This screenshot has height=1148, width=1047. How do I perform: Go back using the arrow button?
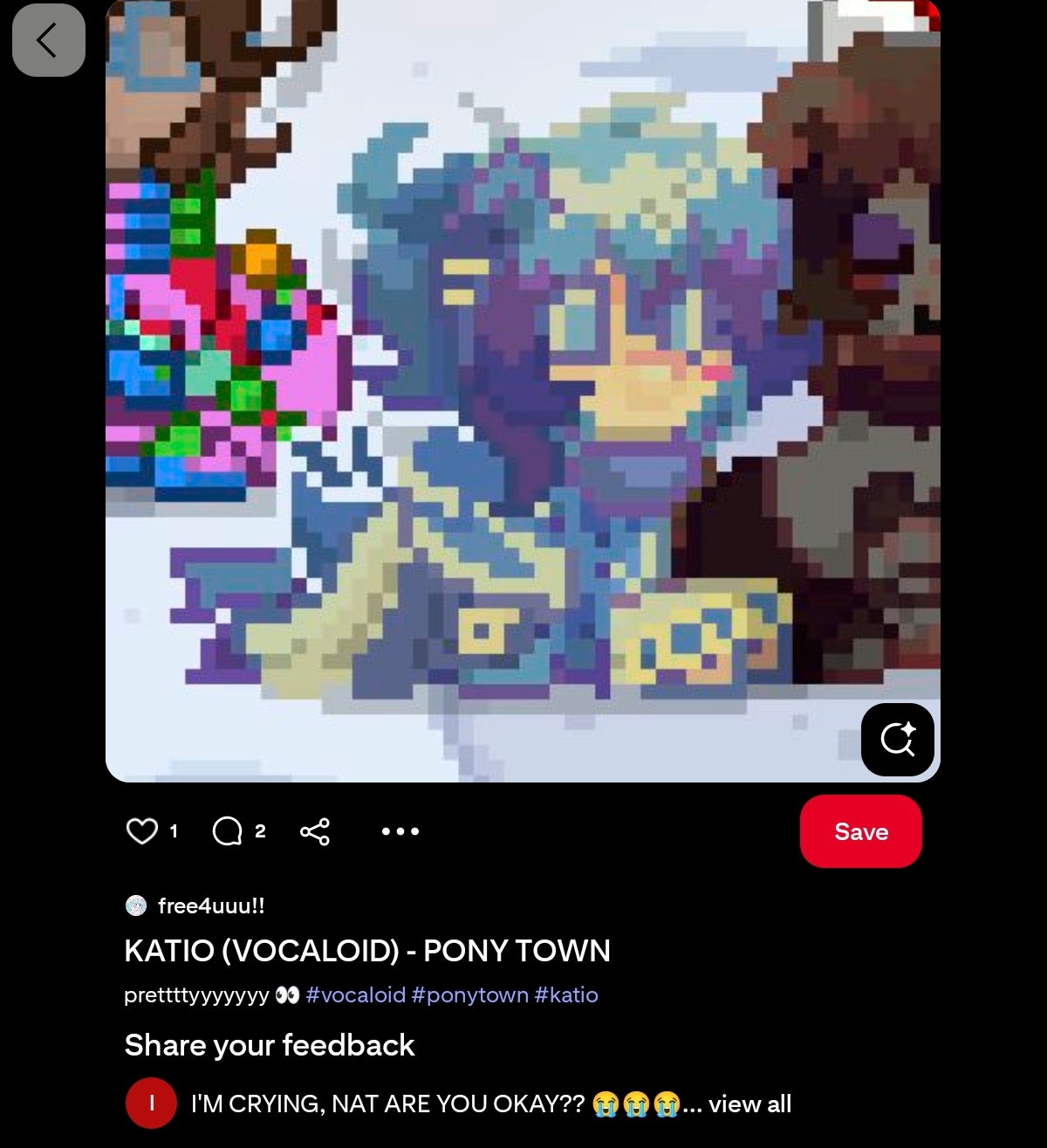[48, 40]
